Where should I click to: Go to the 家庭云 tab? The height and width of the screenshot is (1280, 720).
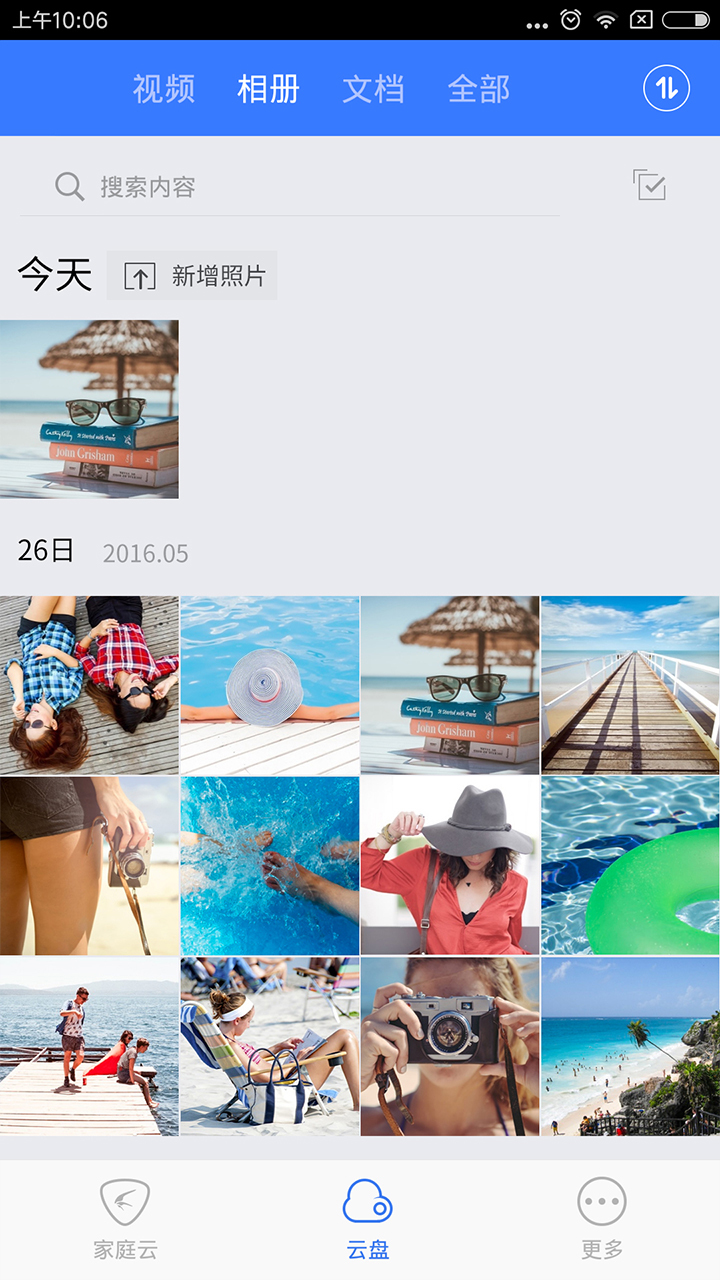tap(125, 1218)
